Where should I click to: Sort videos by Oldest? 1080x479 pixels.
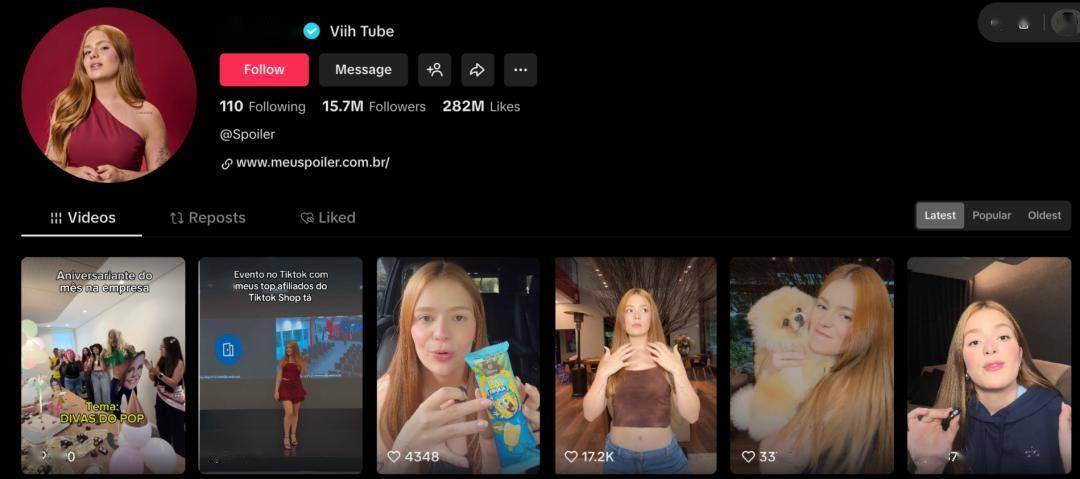(1044, 215)
